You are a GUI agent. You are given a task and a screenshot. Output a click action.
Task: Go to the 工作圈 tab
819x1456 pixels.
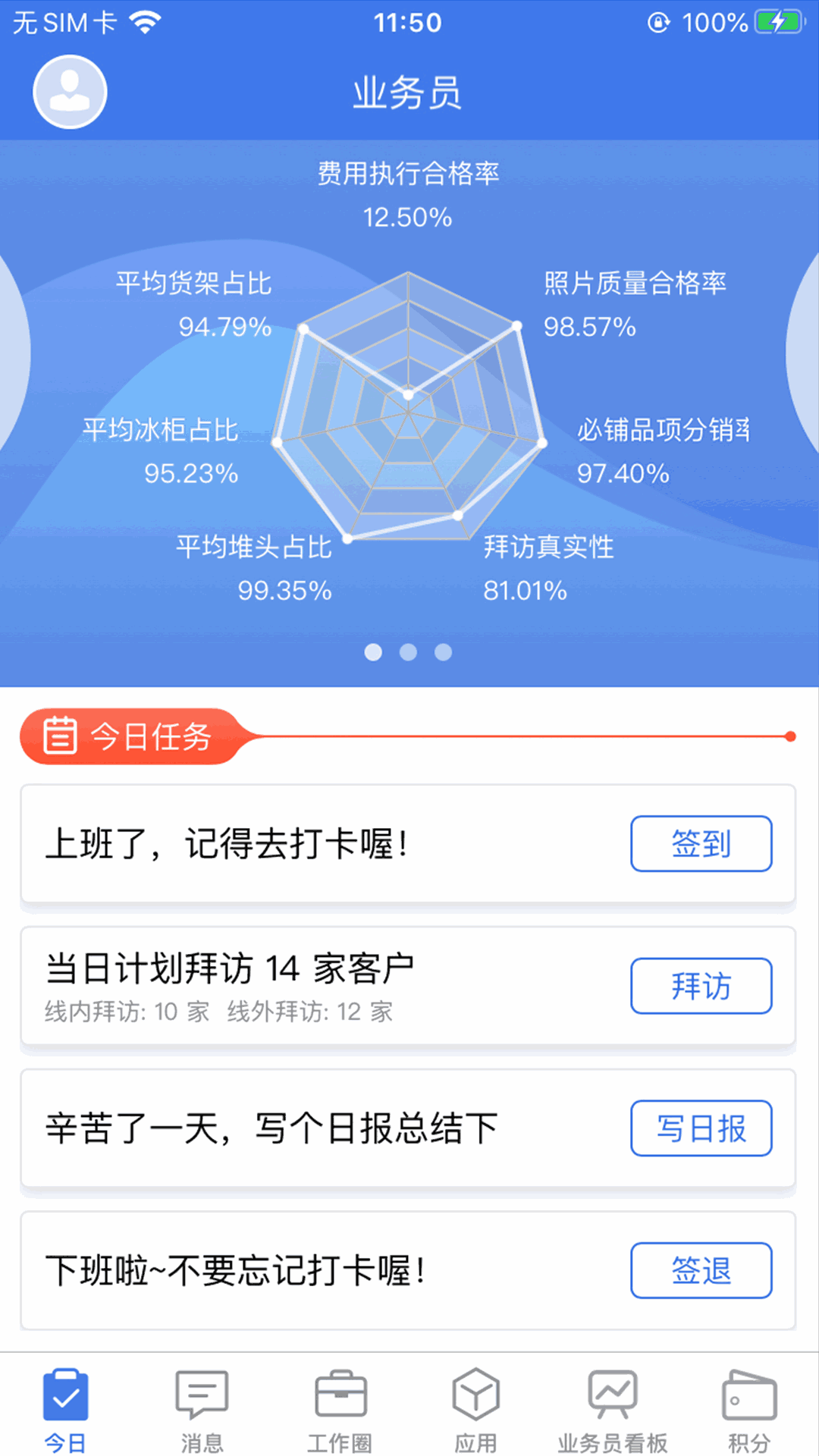click(x=340, y=1409)
